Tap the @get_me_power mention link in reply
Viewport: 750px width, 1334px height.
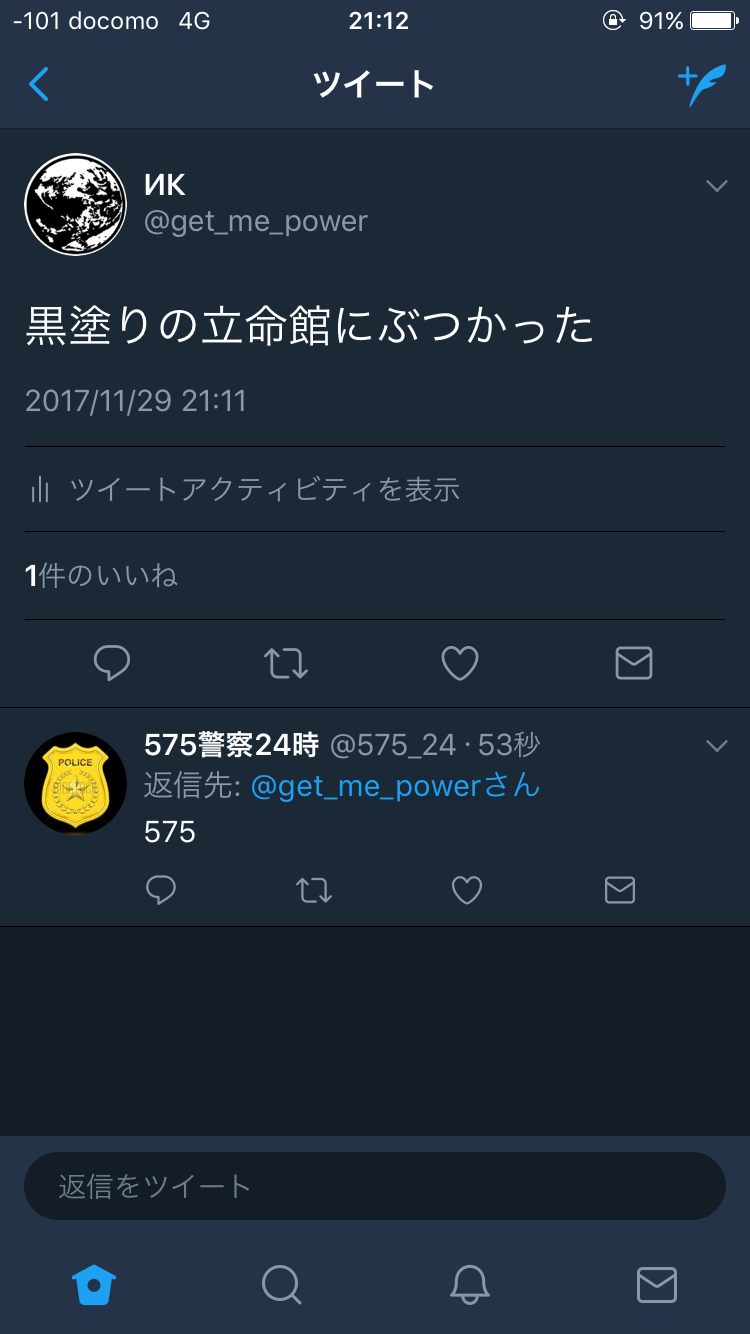(395, 786)
